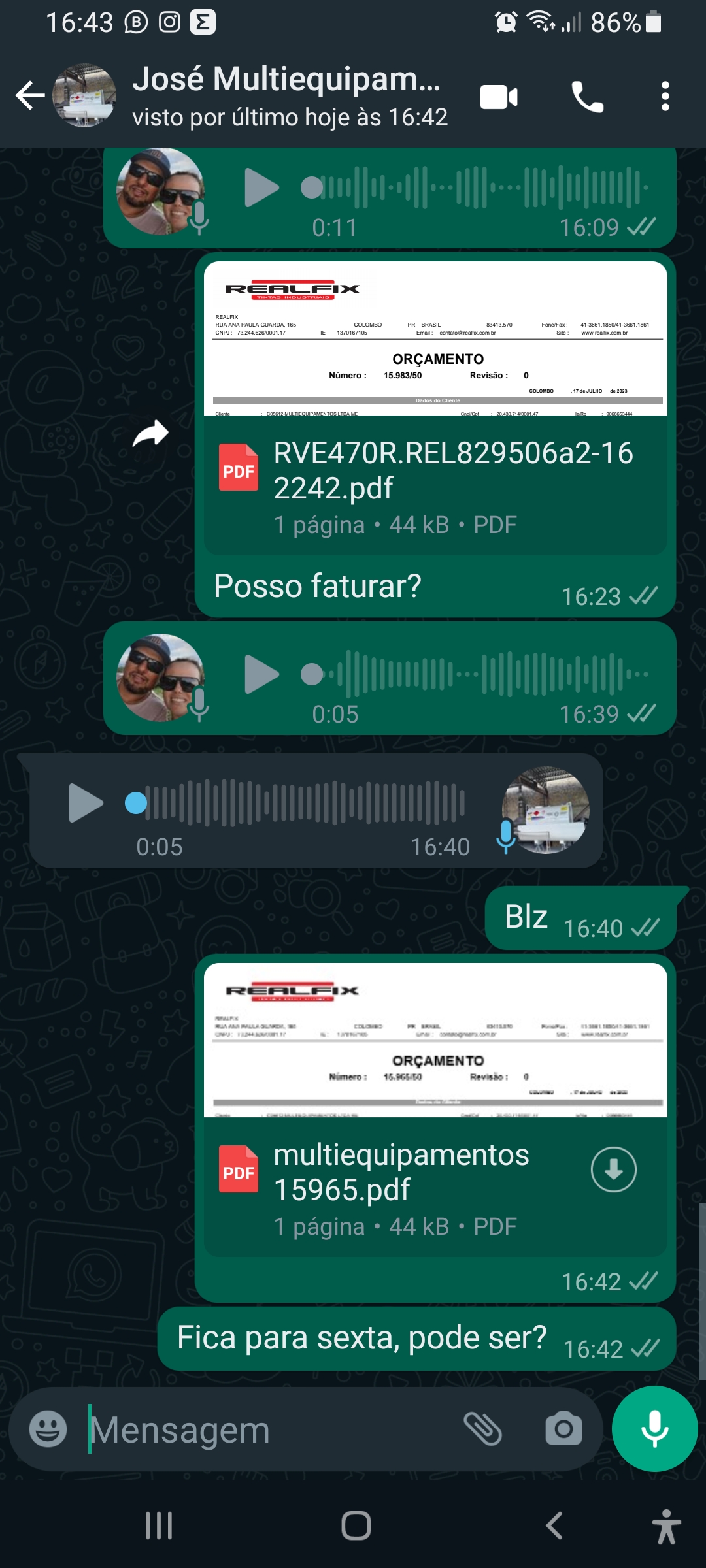Play the voice message sent at 16:39
The width and height of the screenshot is (706, 1568).
click(261, 674)
